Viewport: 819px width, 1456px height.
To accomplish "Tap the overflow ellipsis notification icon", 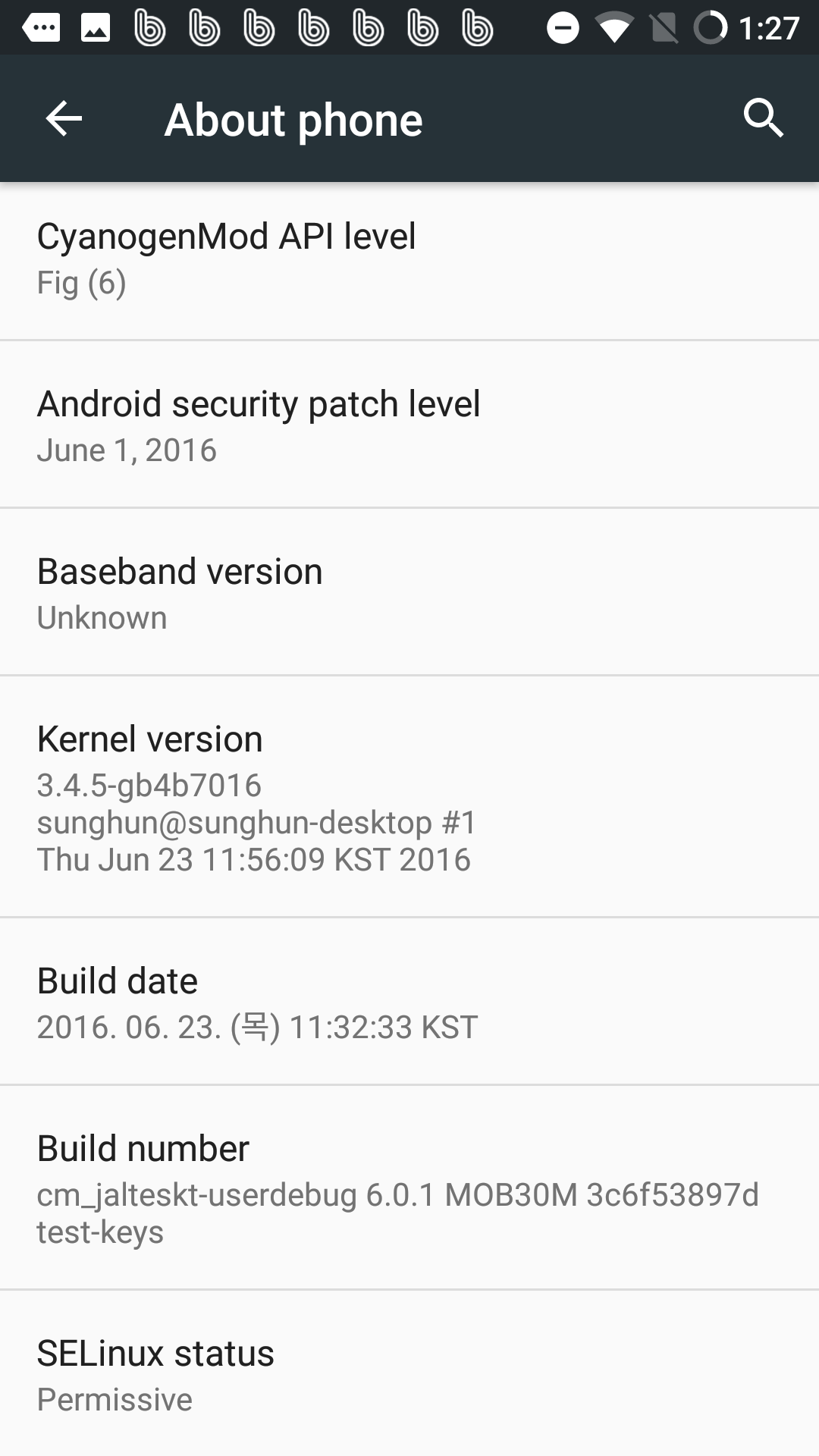I will pos(39,29).
